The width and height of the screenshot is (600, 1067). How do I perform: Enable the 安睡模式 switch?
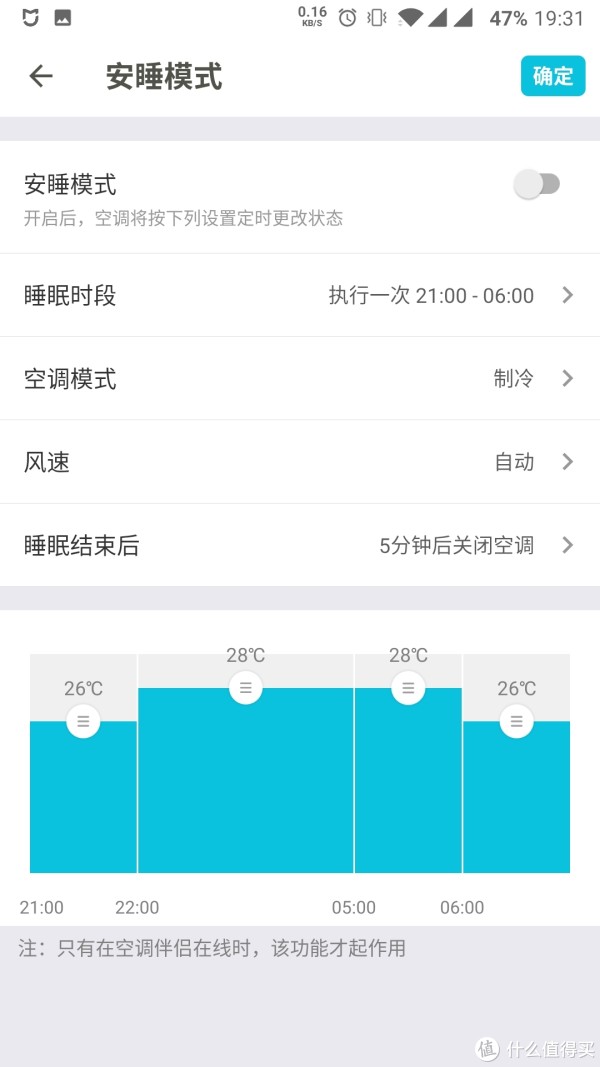click(537, 184)
